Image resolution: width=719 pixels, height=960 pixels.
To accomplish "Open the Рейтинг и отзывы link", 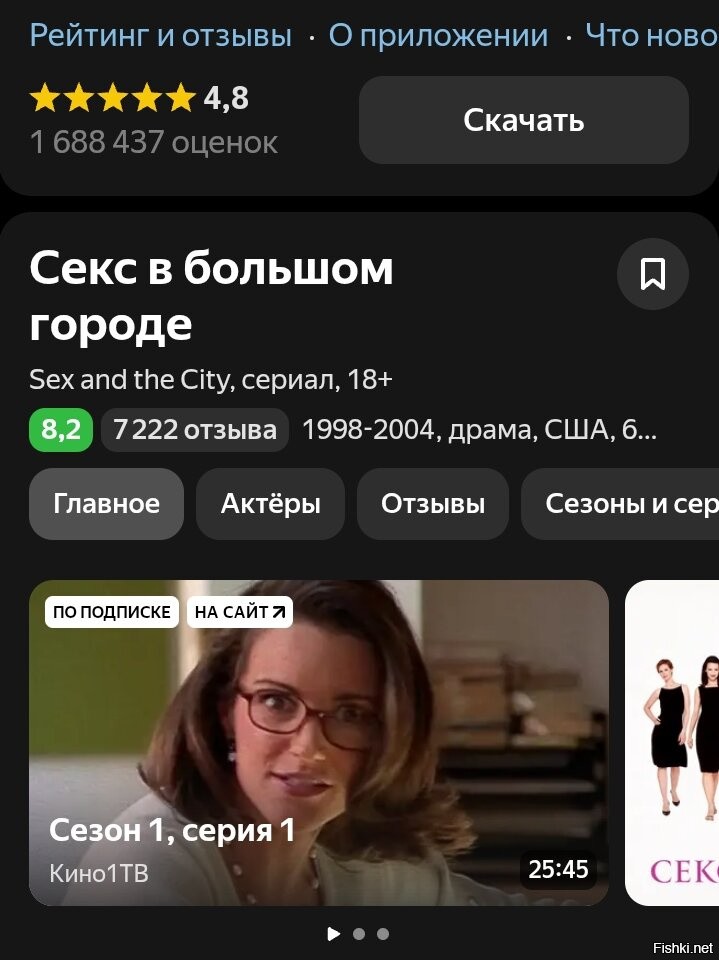I will coord(160,35).
